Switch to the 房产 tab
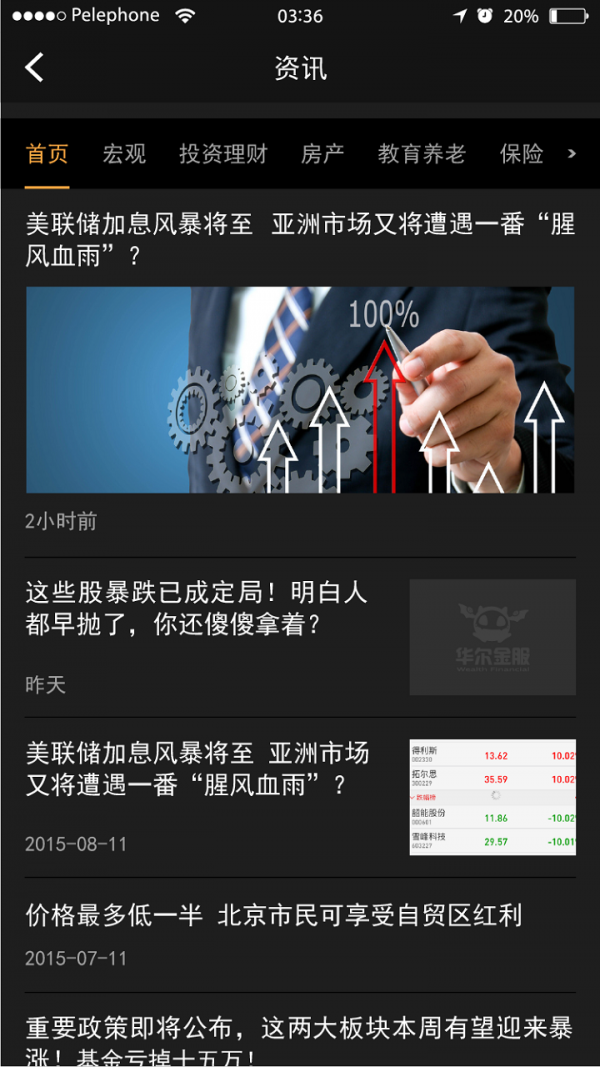 point(322,154)
